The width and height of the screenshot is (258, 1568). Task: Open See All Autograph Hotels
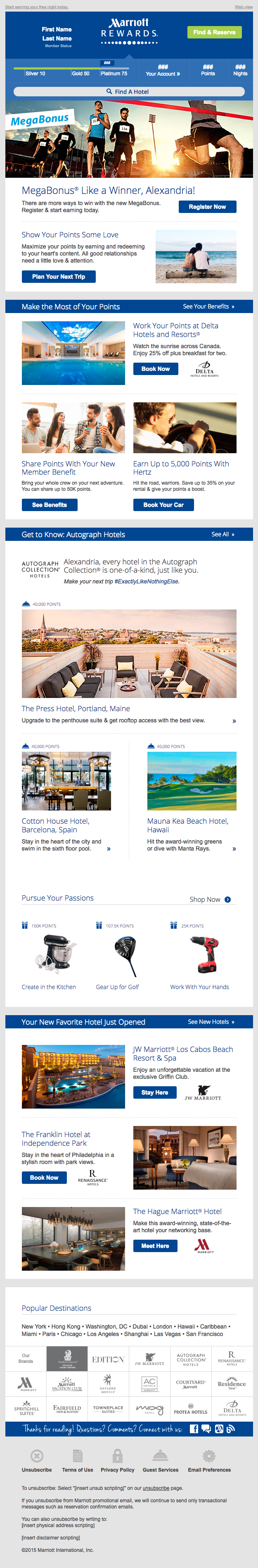point(222,534)
